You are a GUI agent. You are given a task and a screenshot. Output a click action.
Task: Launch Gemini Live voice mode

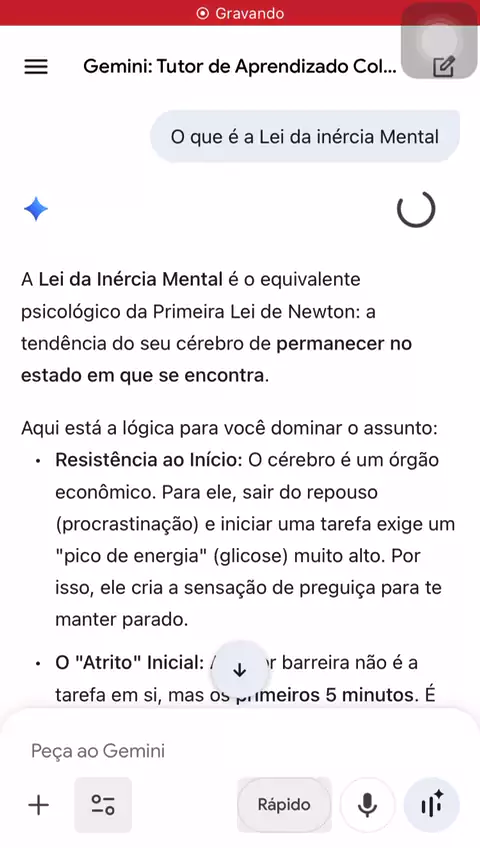click(x=431, y=805)
